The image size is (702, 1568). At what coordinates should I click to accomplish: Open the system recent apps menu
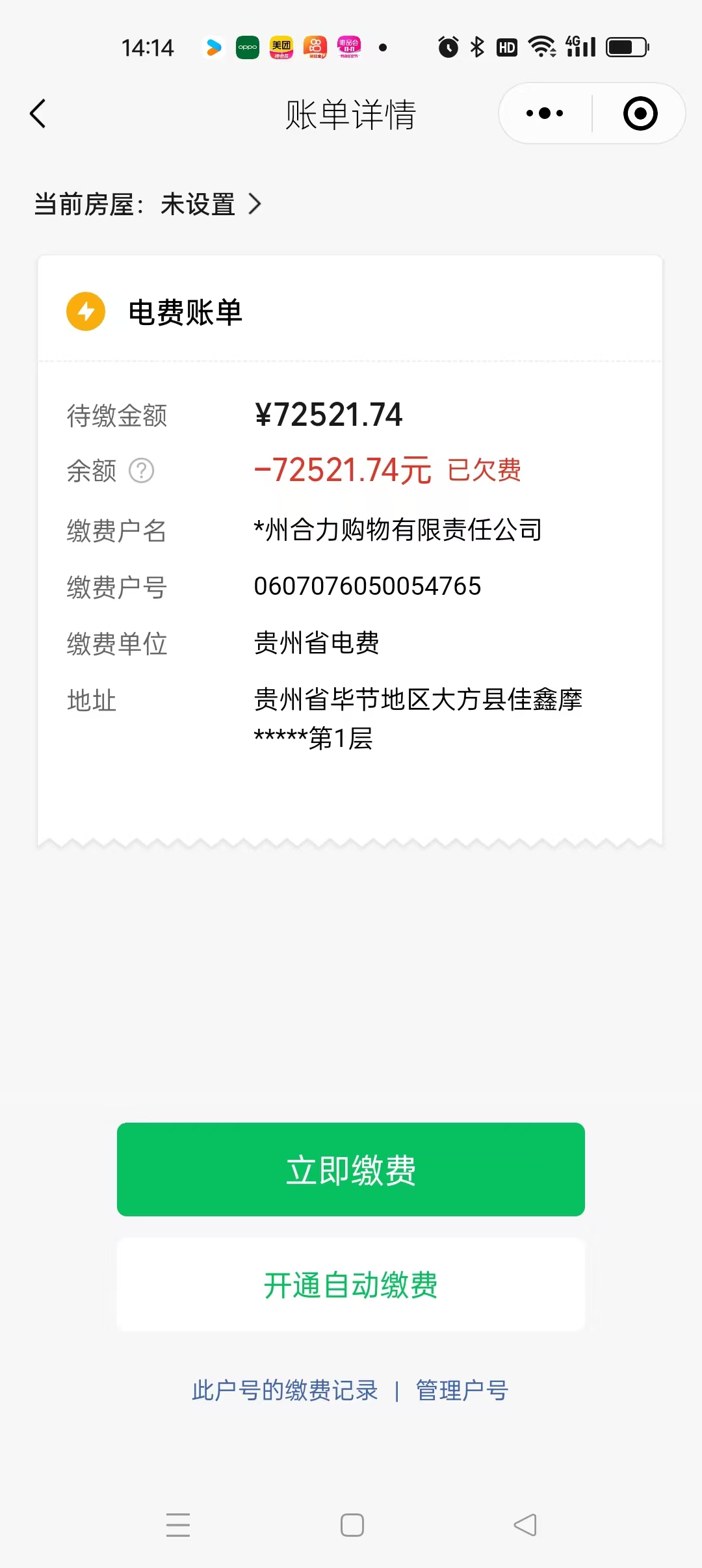point(178,1524)
